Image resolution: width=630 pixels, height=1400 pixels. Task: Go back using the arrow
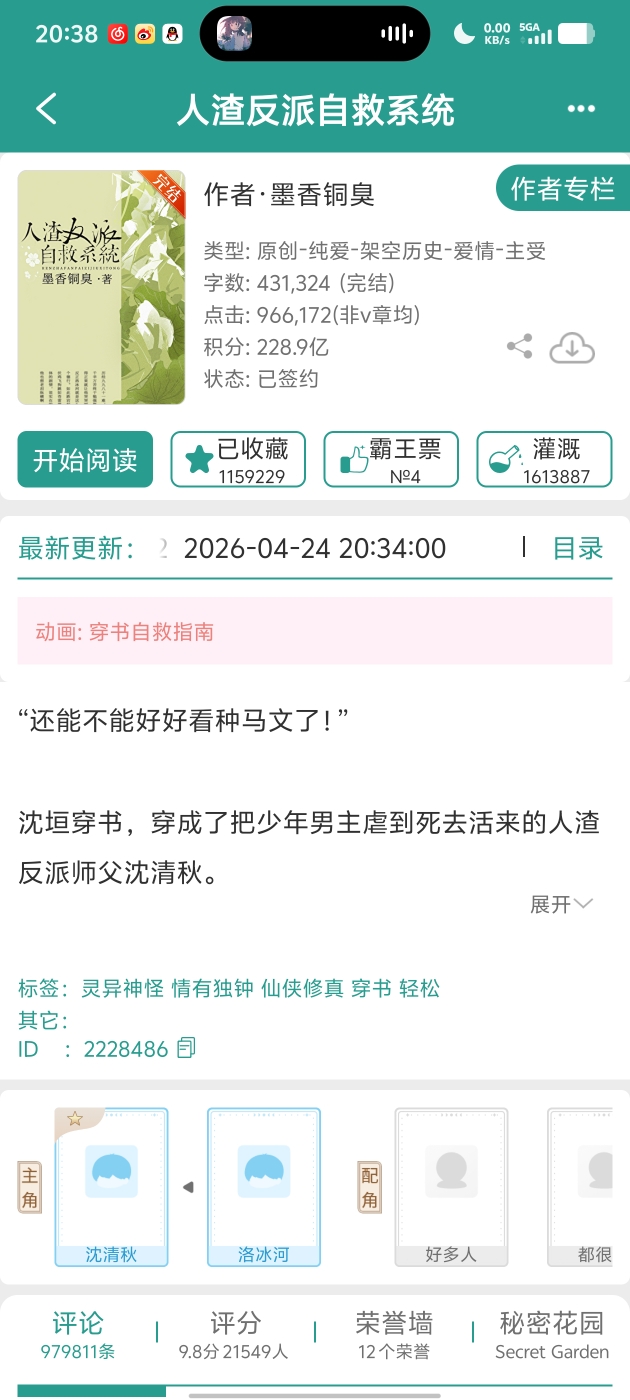(46, 109)
